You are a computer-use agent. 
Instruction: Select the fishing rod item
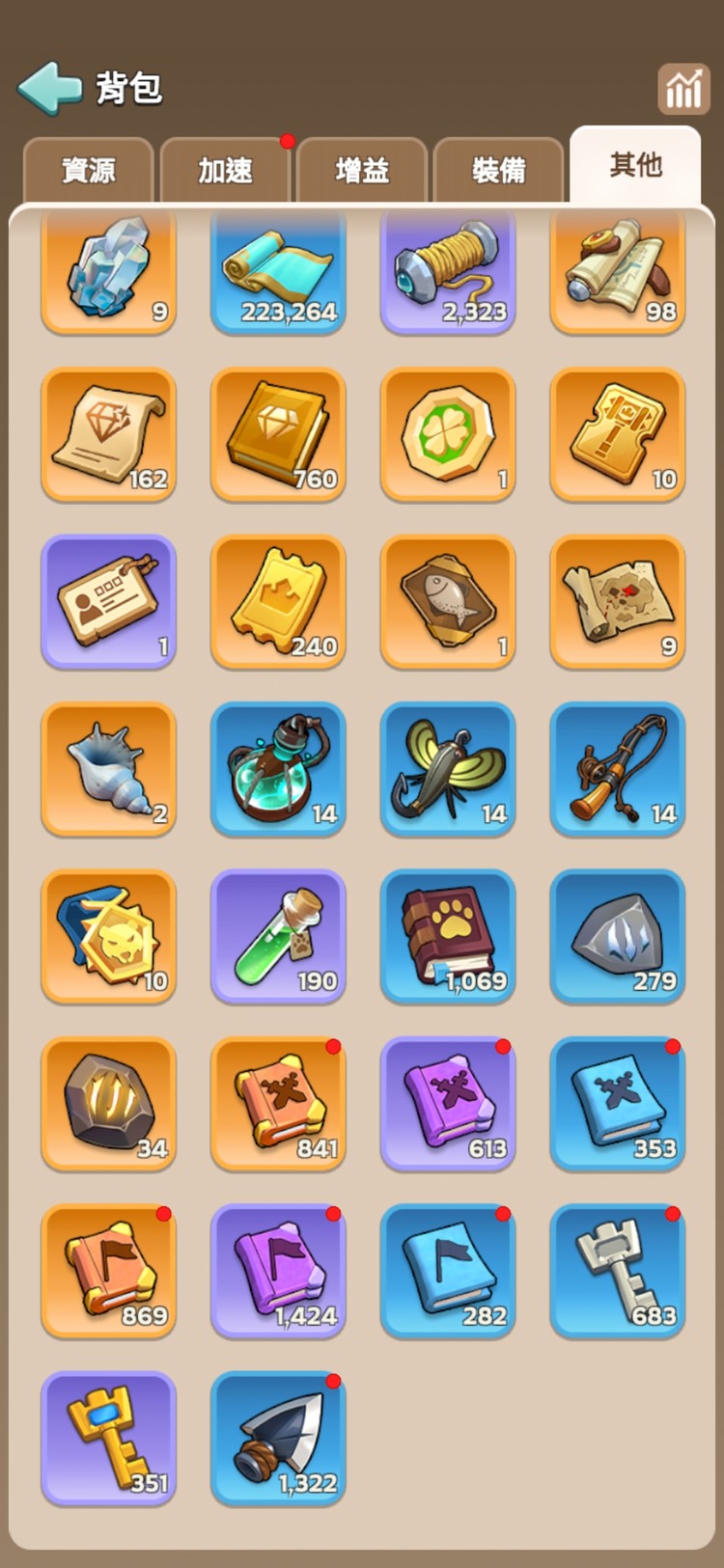[x=618, y=769]
